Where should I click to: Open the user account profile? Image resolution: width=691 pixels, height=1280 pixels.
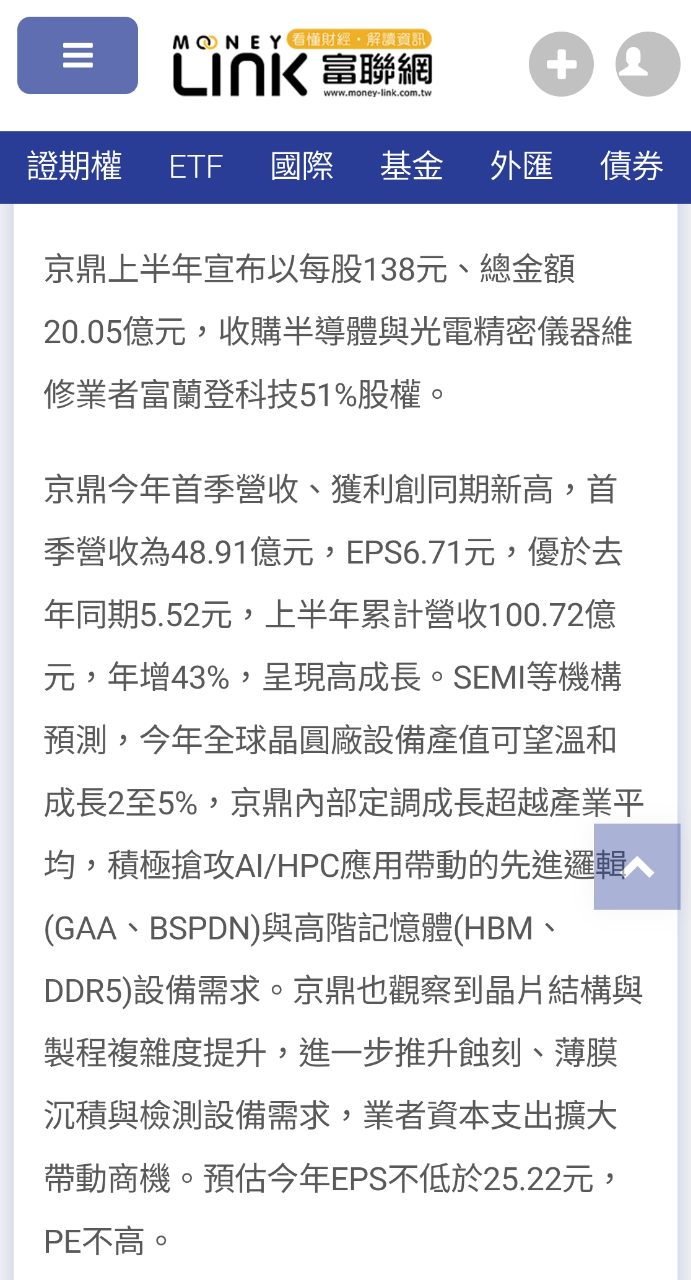647,65
